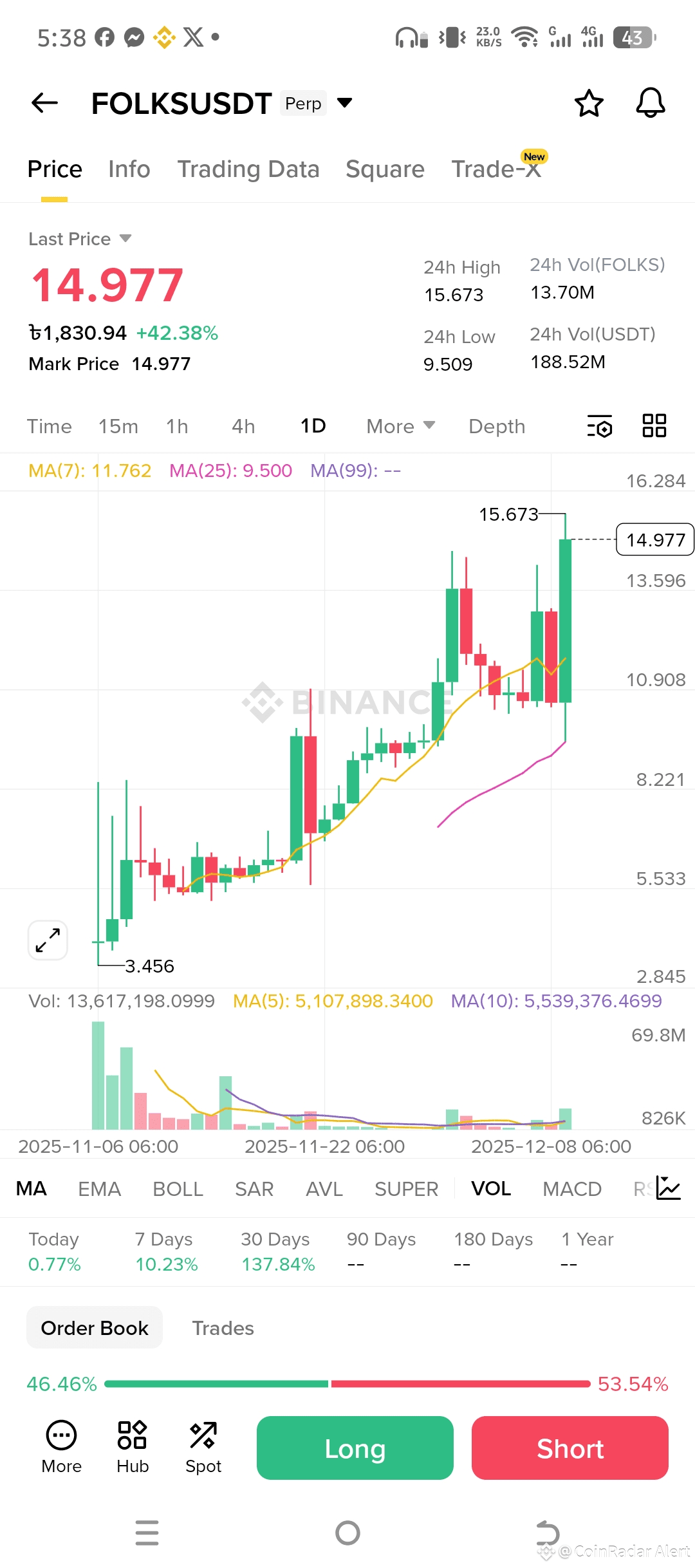Image resolution: width=695 pixels, height=1568 pixels.
Task: Open Spot trading shortcut
Action: pos(203,1448)
